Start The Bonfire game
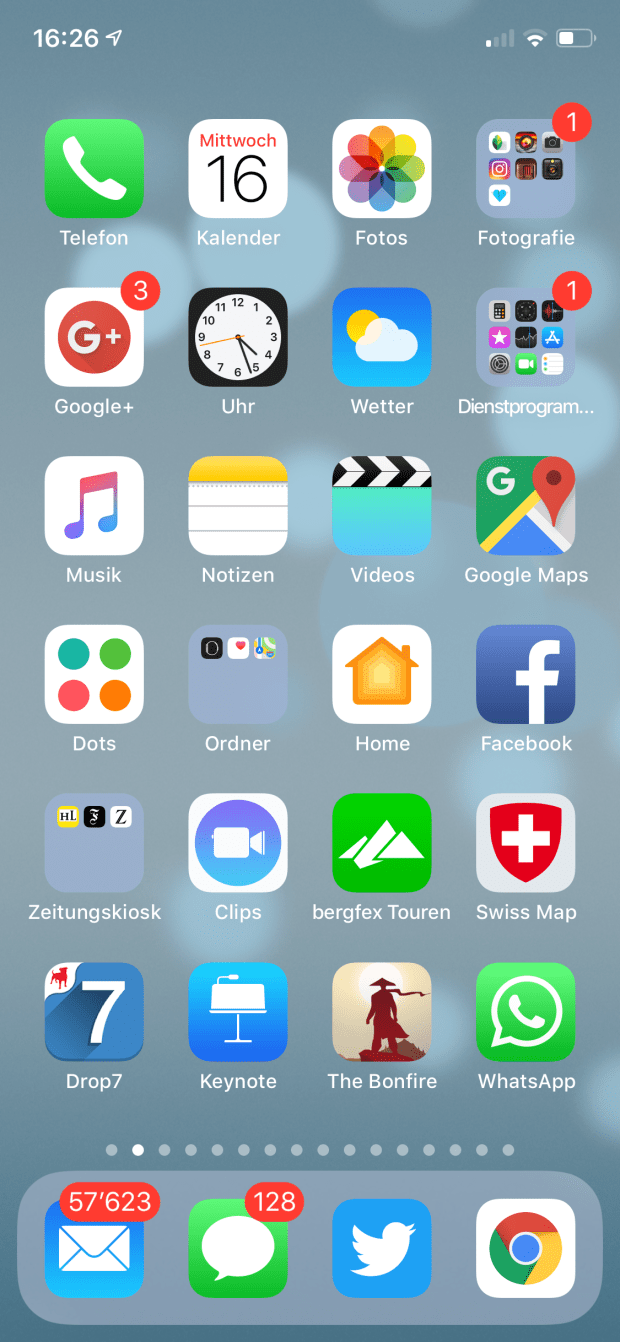 (382, 1011)
